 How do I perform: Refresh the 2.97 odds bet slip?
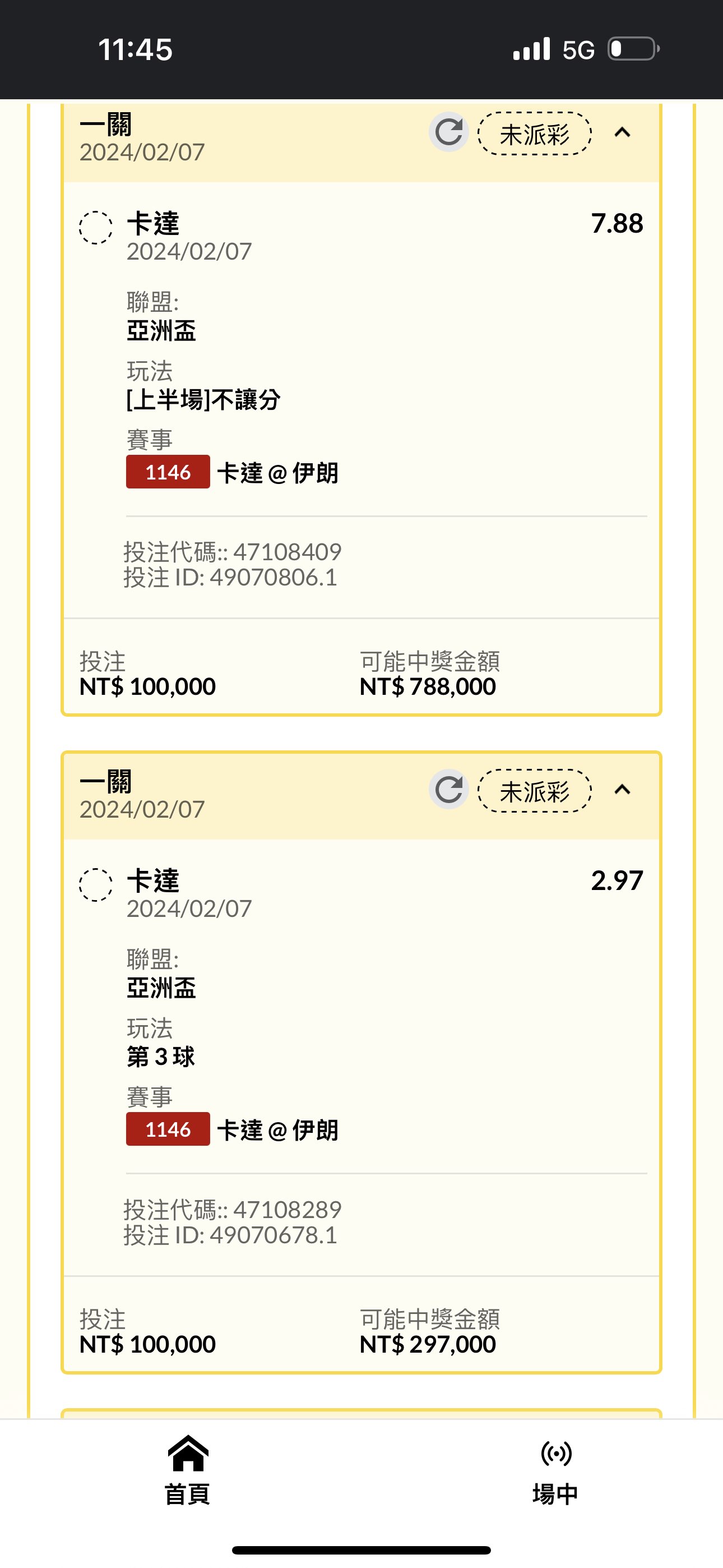448,790
